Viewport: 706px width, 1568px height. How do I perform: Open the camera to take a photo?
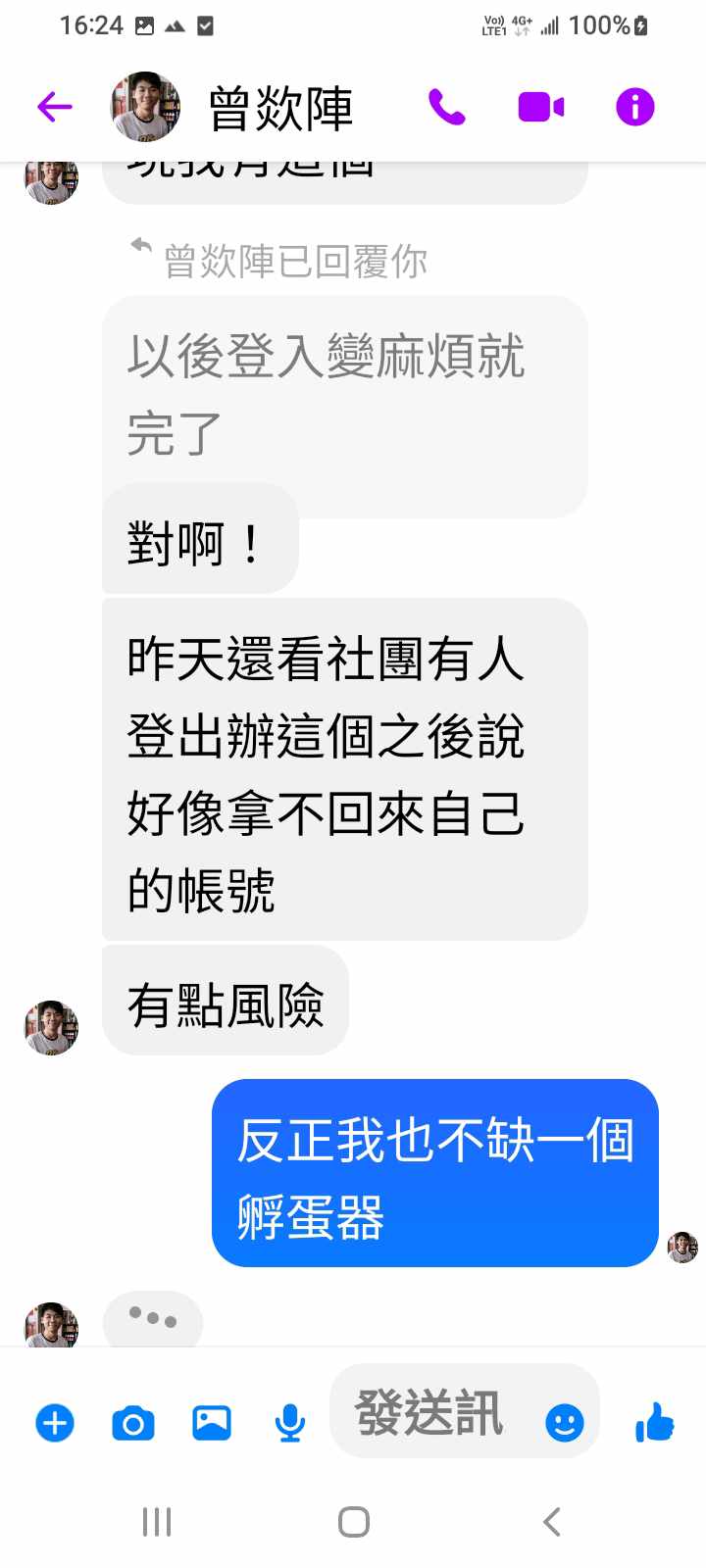pos(133,1422)
